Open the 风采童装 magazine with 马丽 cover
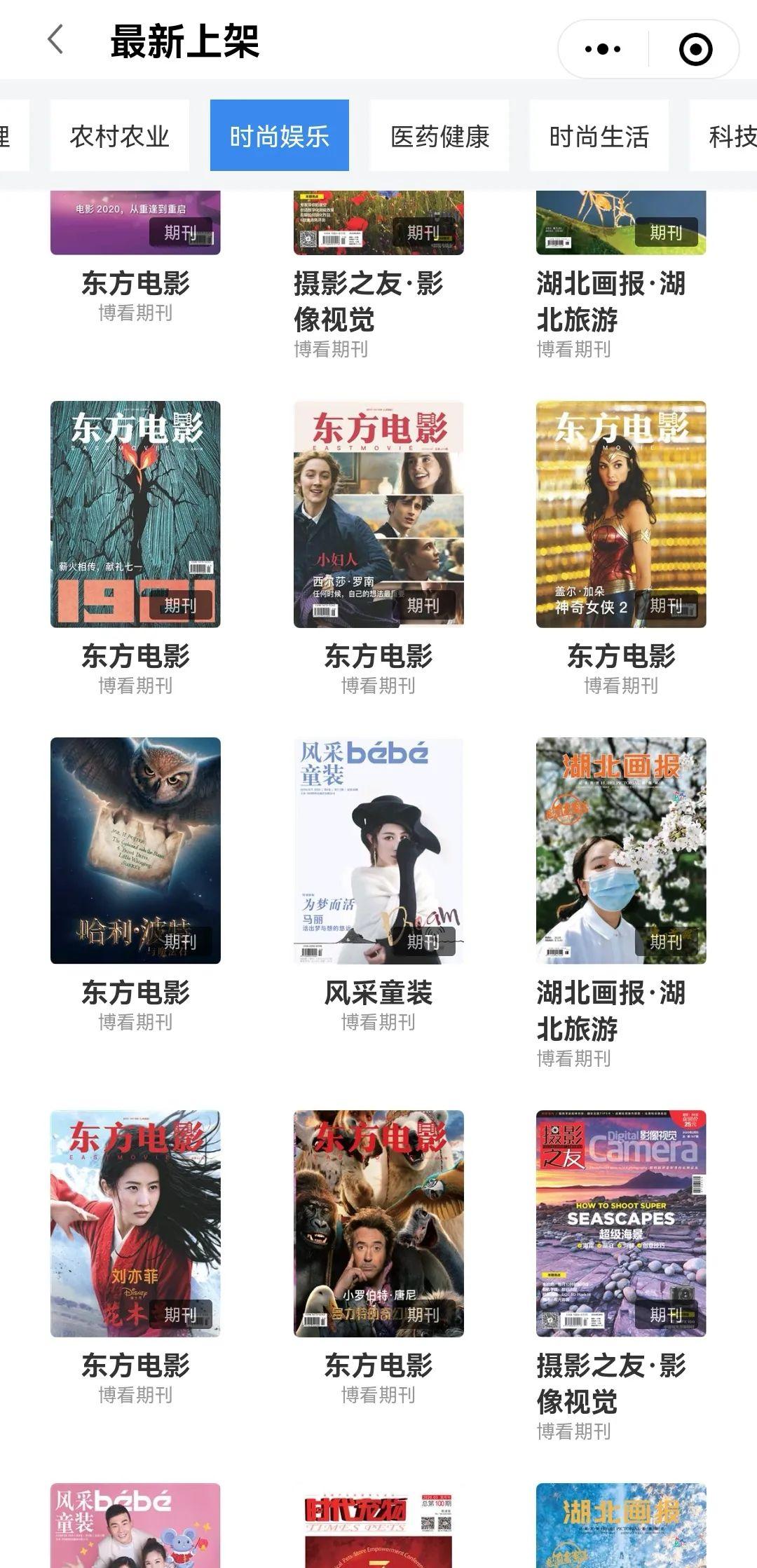The width and height of the screenshot is (757, 1568). pyautogui.click(x=378, y=850)
